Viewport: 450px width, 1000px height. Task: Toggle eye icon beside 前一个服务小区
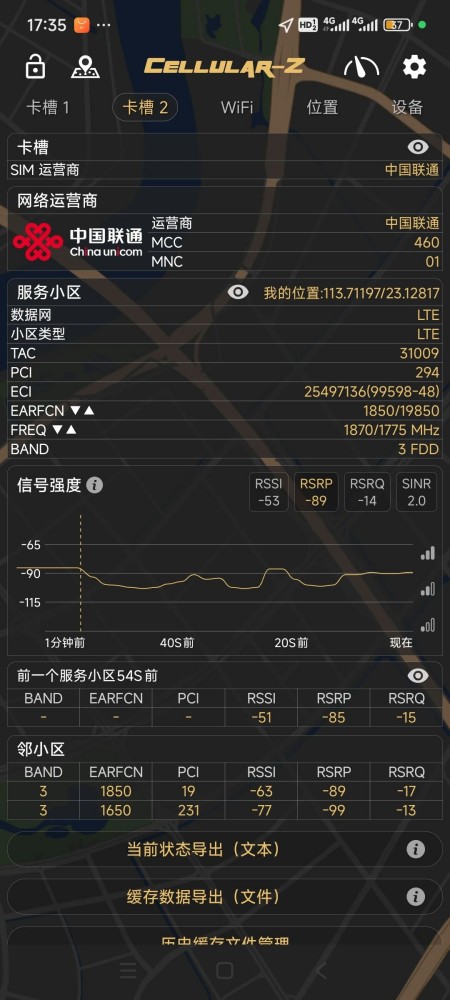pos(418,675)
